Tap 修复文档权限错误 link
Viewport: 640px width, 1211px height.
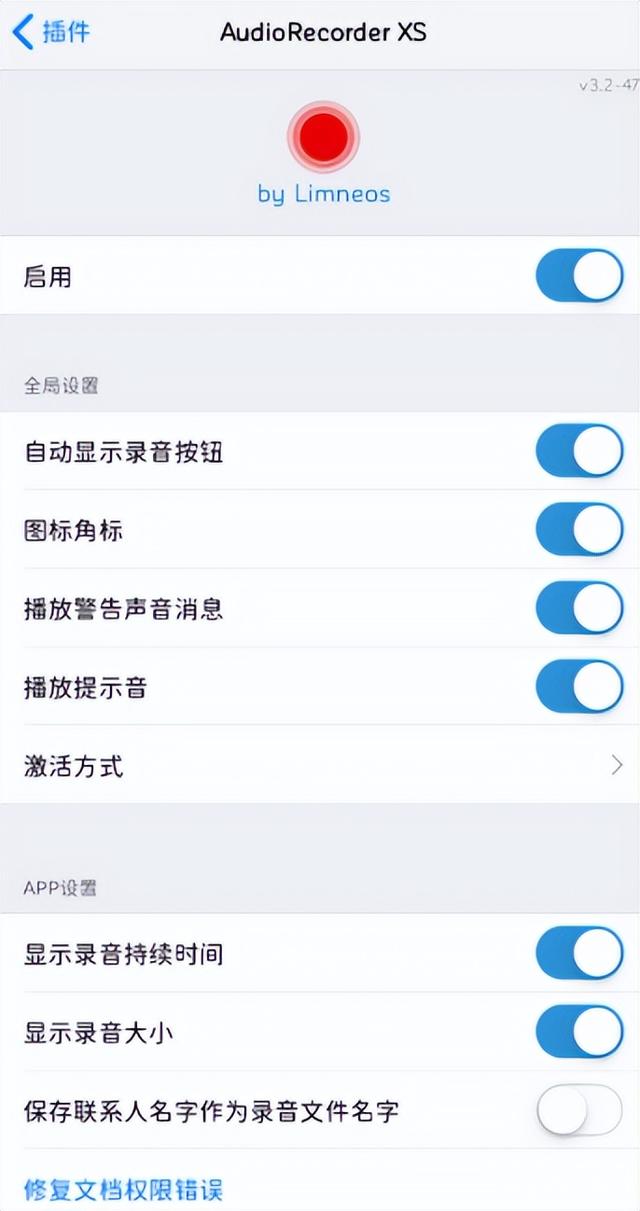(123, 1189)
